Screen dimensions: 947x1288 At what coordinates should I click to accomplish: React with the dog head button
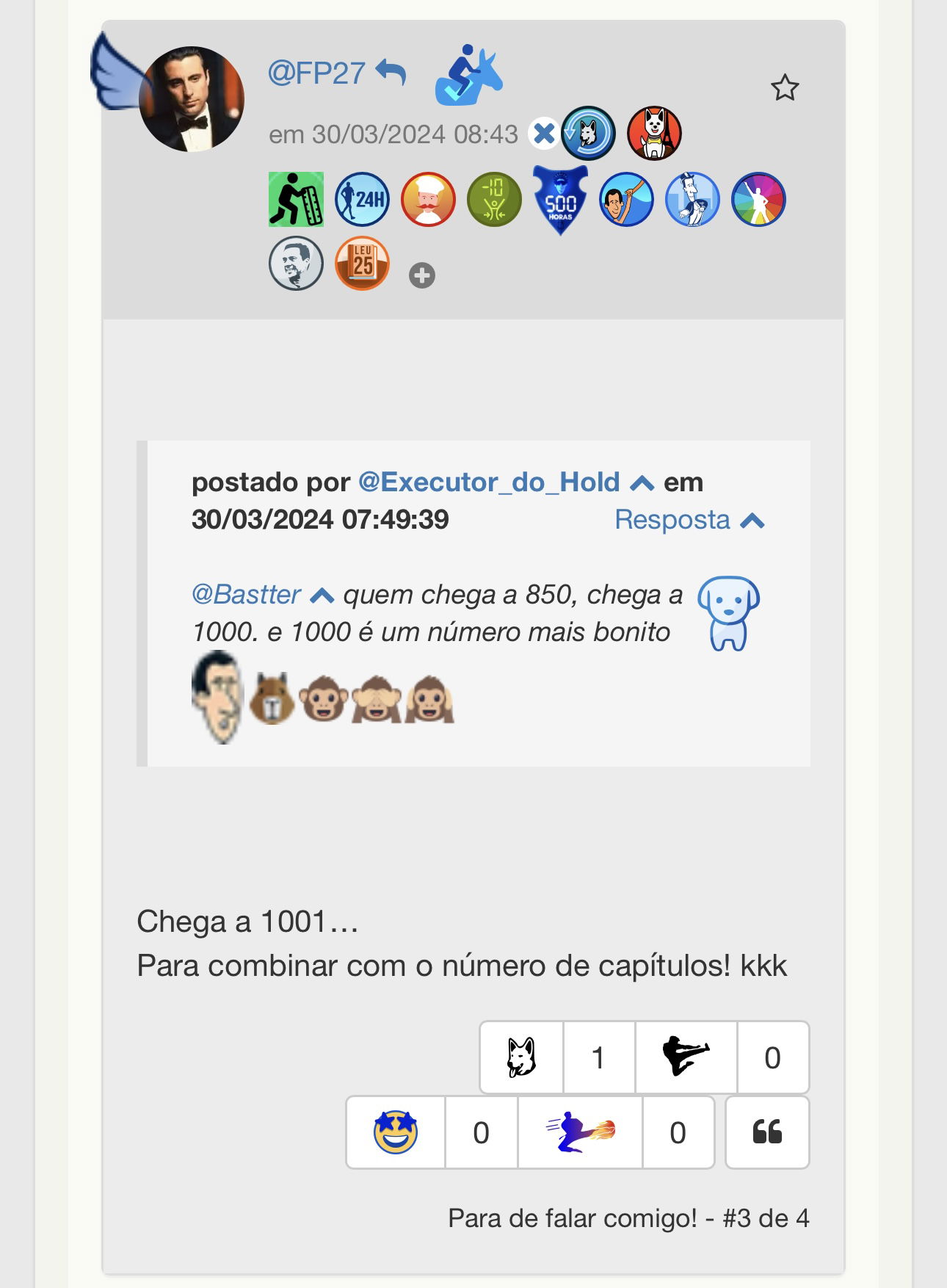(x=521, y=1057)
